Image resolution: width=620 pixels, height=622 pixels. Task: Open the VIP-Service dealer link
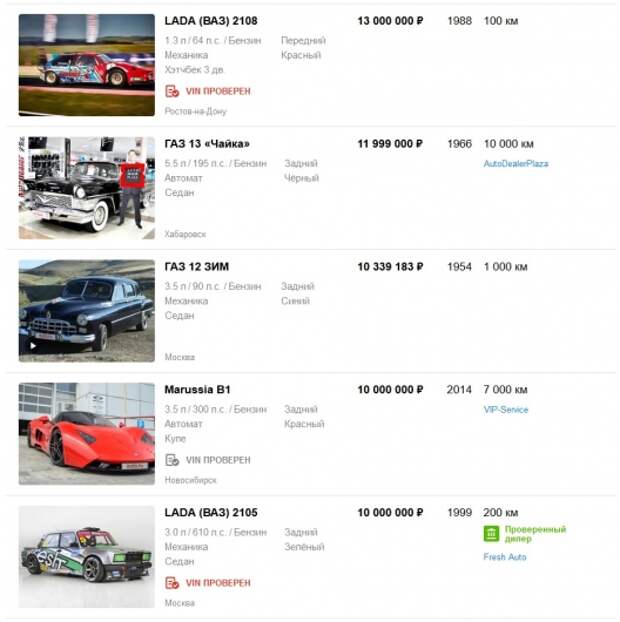505,410
